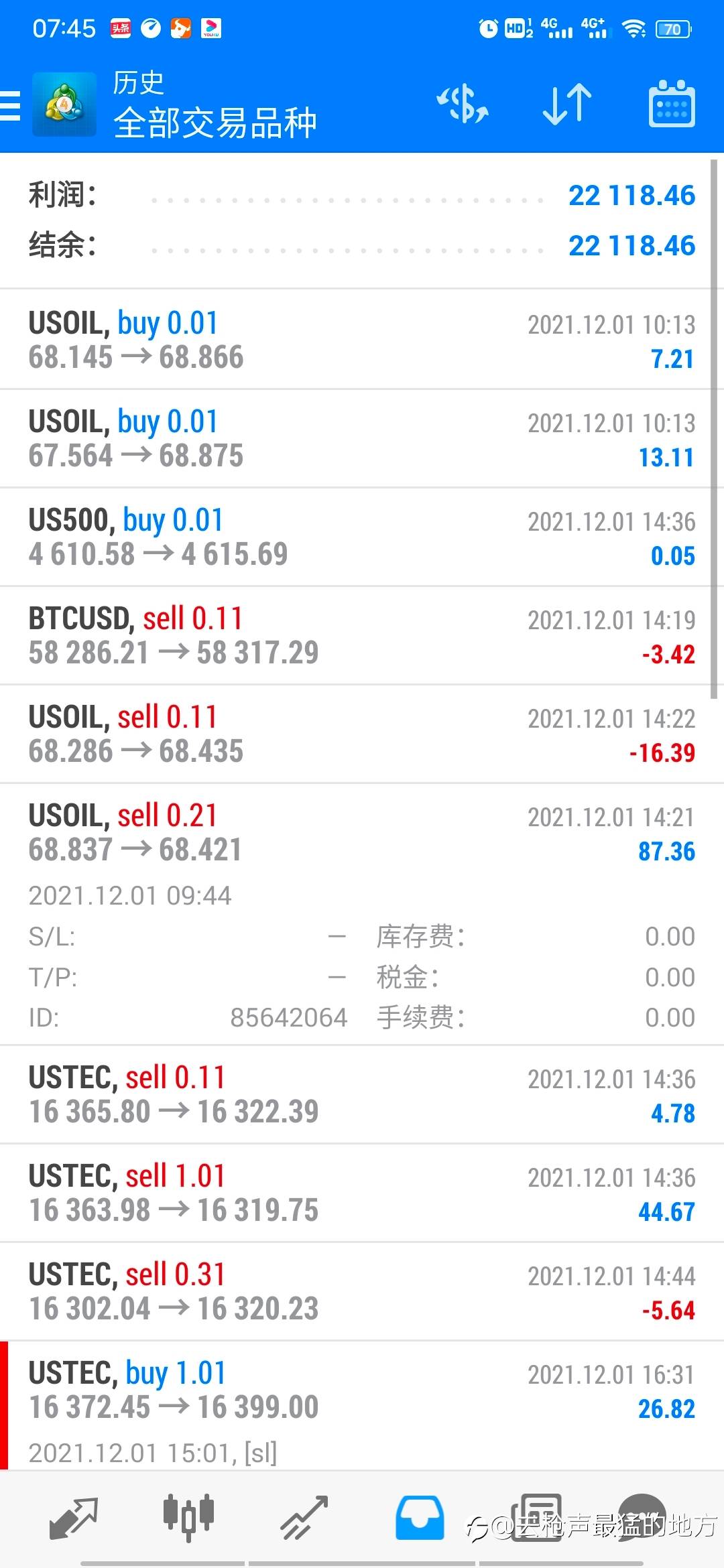Switch to the Quotes tab
724x1568 pixels.
[74, 1518]
